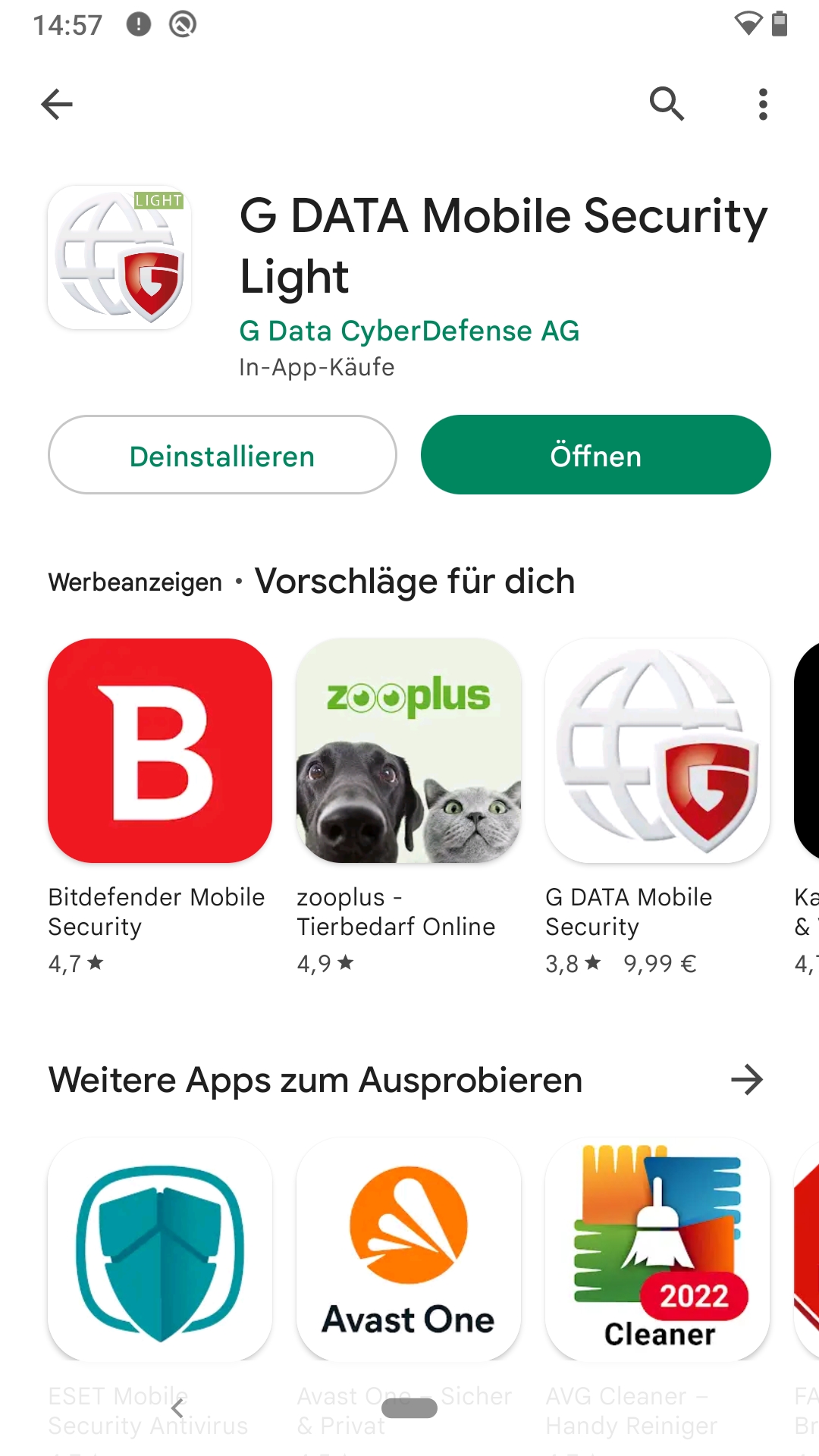Tap the back arrow to leave app page
The height and width of the screenshot is (1456, 819).
coord(57,104)
